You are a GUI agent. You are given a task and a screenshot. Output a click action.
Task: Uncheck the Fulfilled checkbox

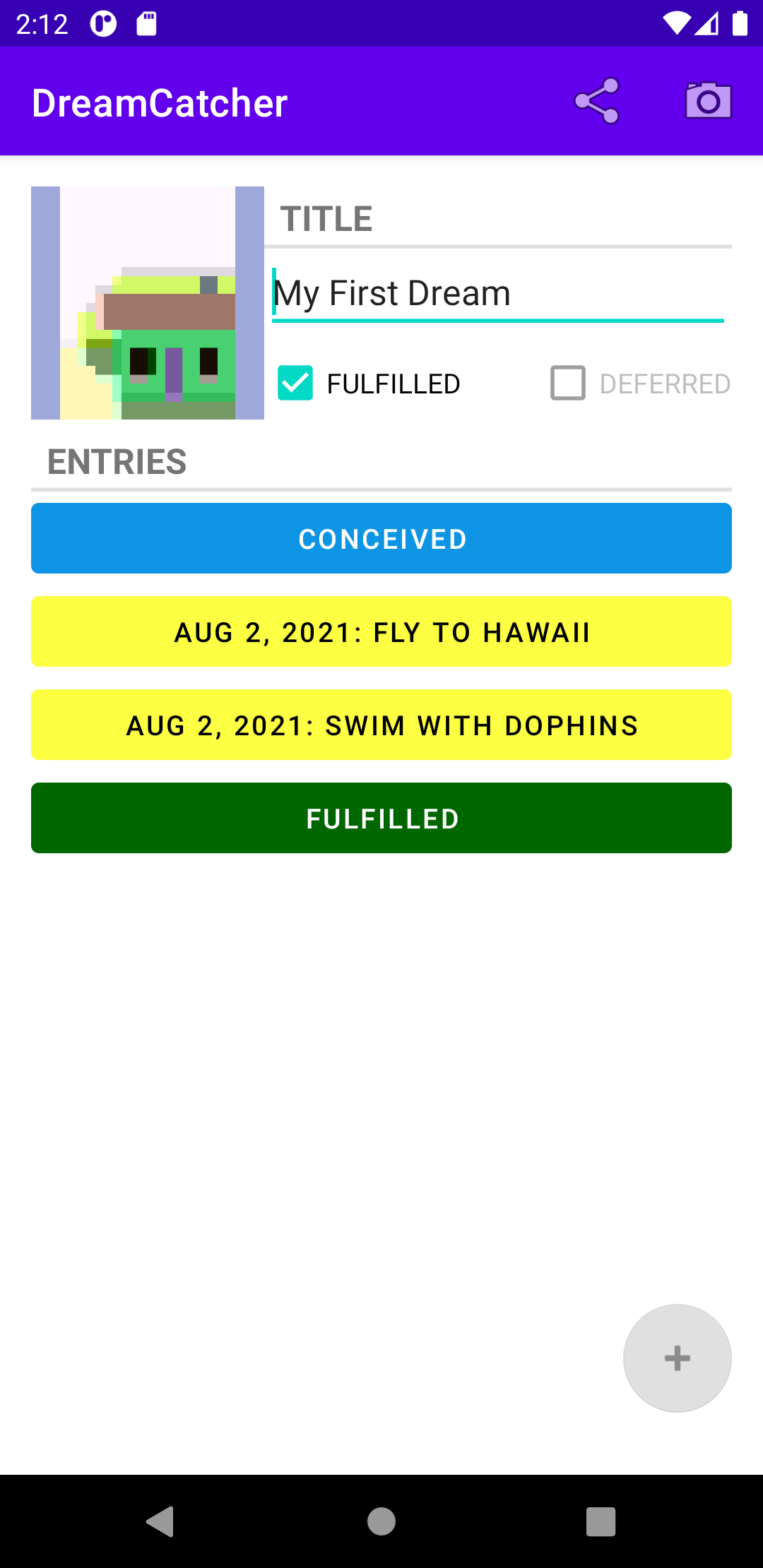(295, 384)
